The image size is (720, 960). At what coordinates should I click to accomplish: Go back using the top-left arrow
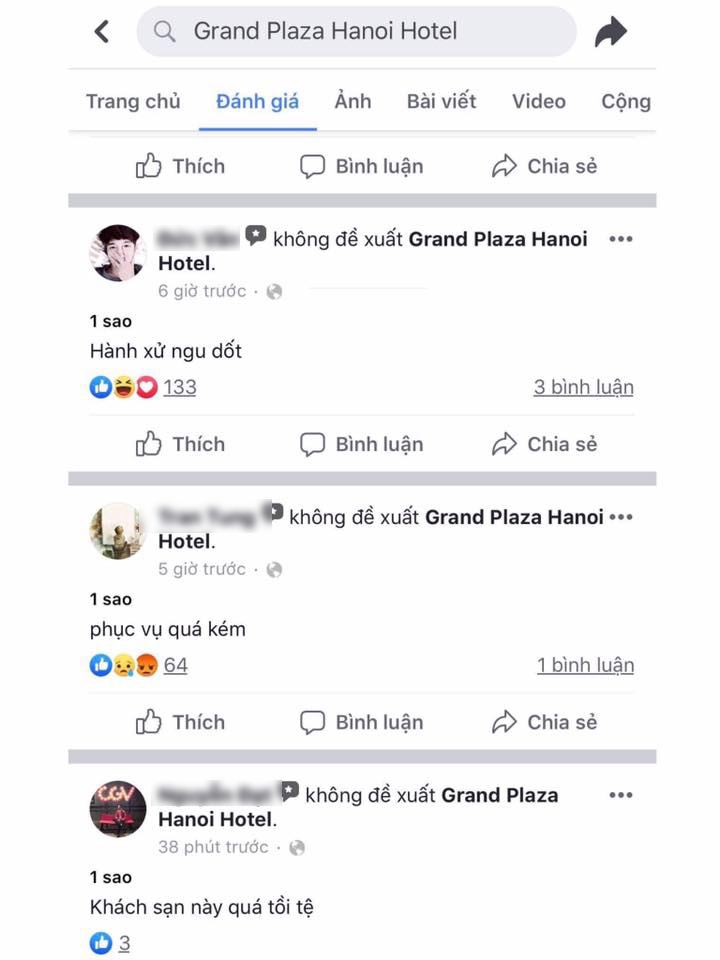click(x=101, y=32)
